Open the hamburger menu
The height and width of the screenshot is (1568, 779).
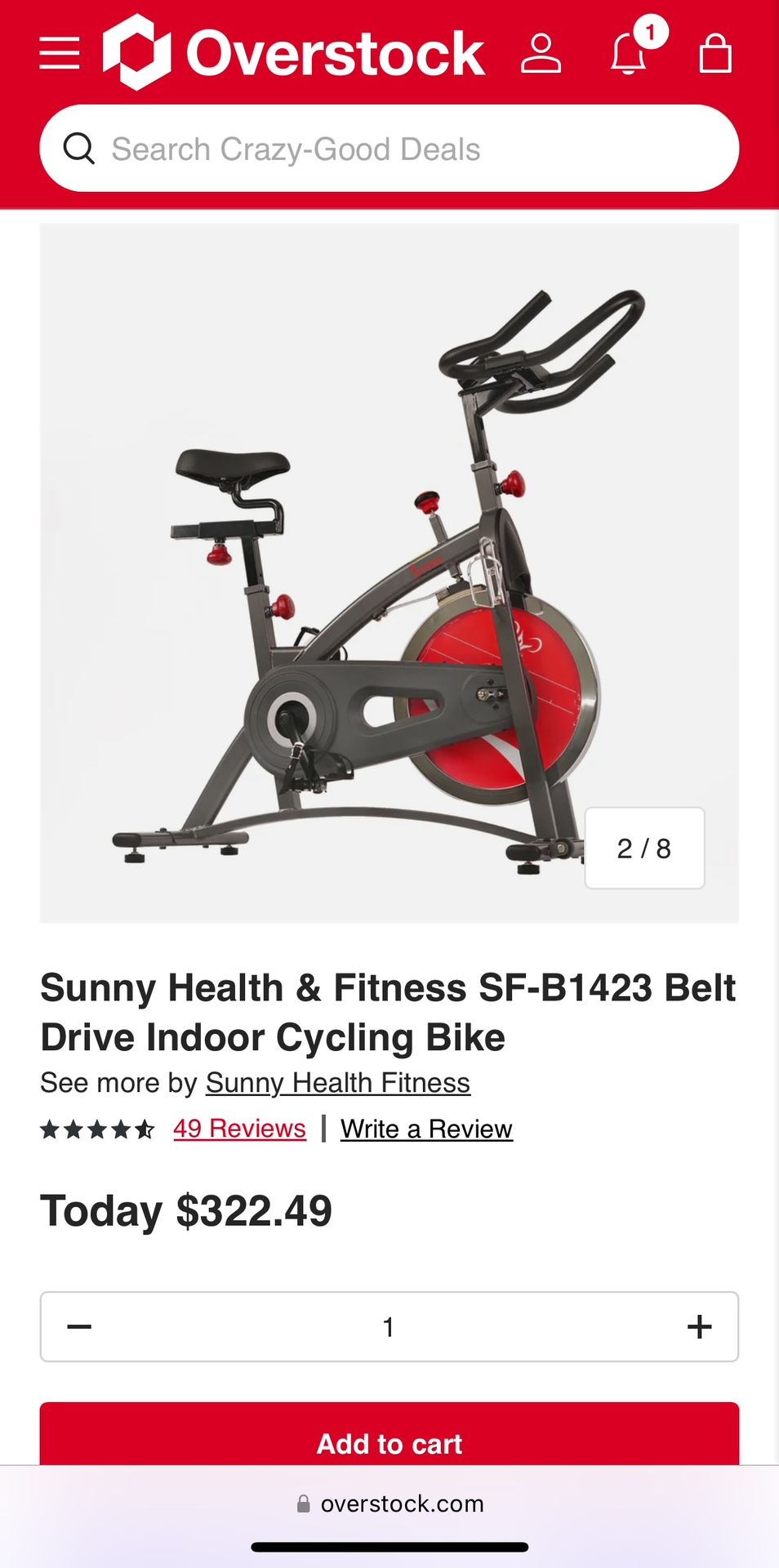(60, 53)
